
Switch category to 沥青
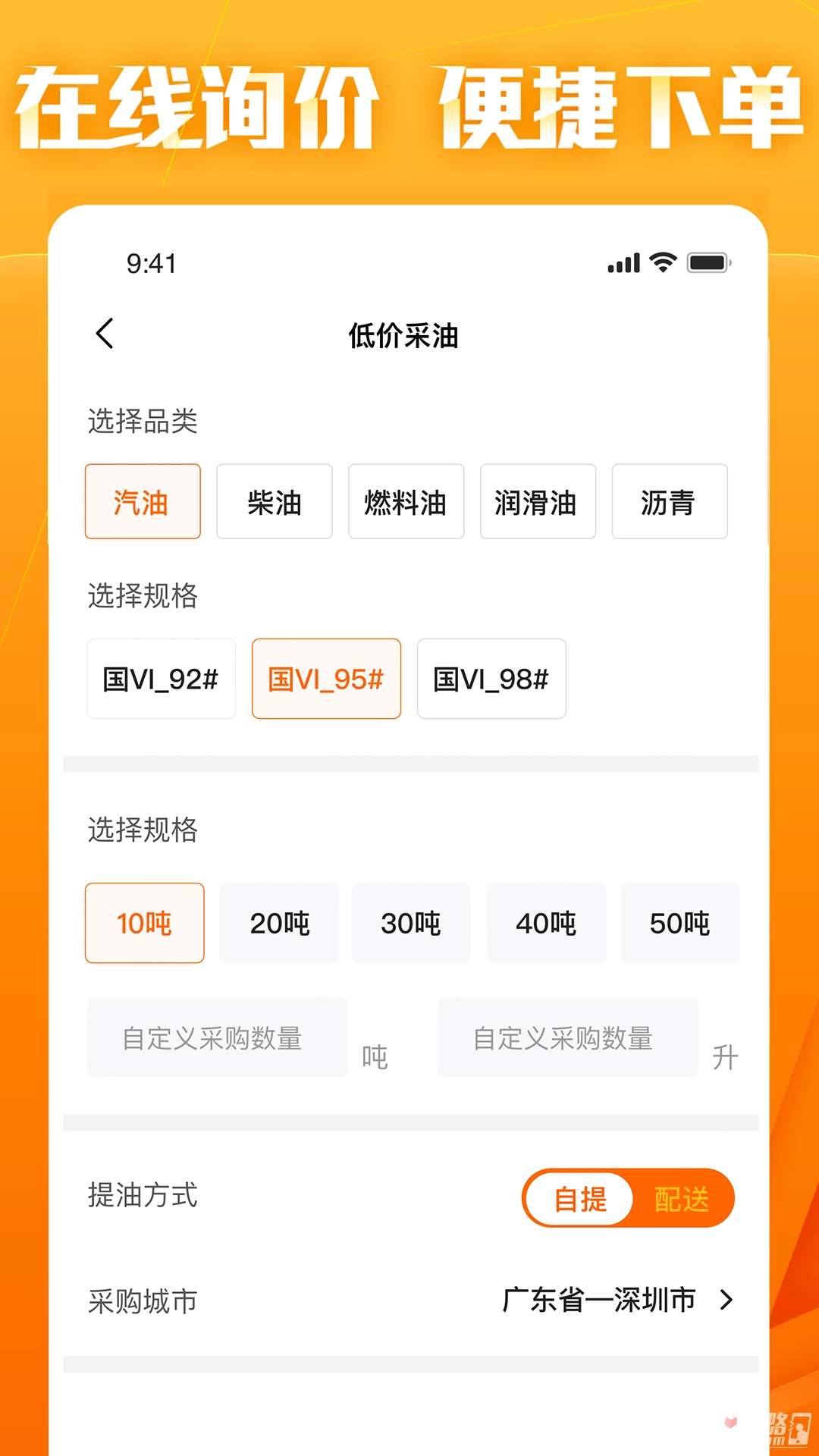point(670,501)
